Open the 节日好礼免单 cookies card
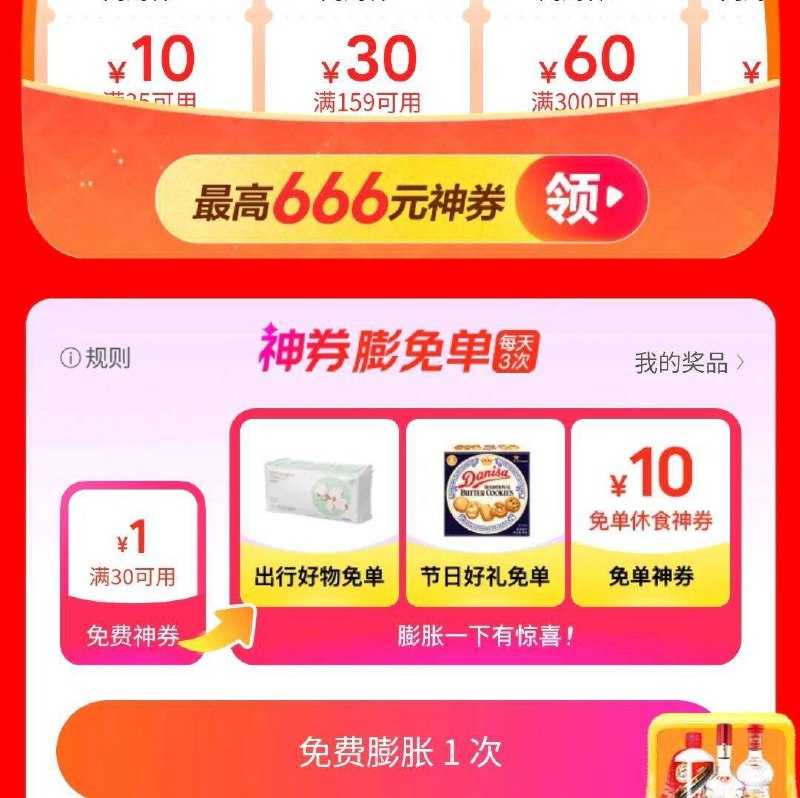 click(x=484, y=511)
